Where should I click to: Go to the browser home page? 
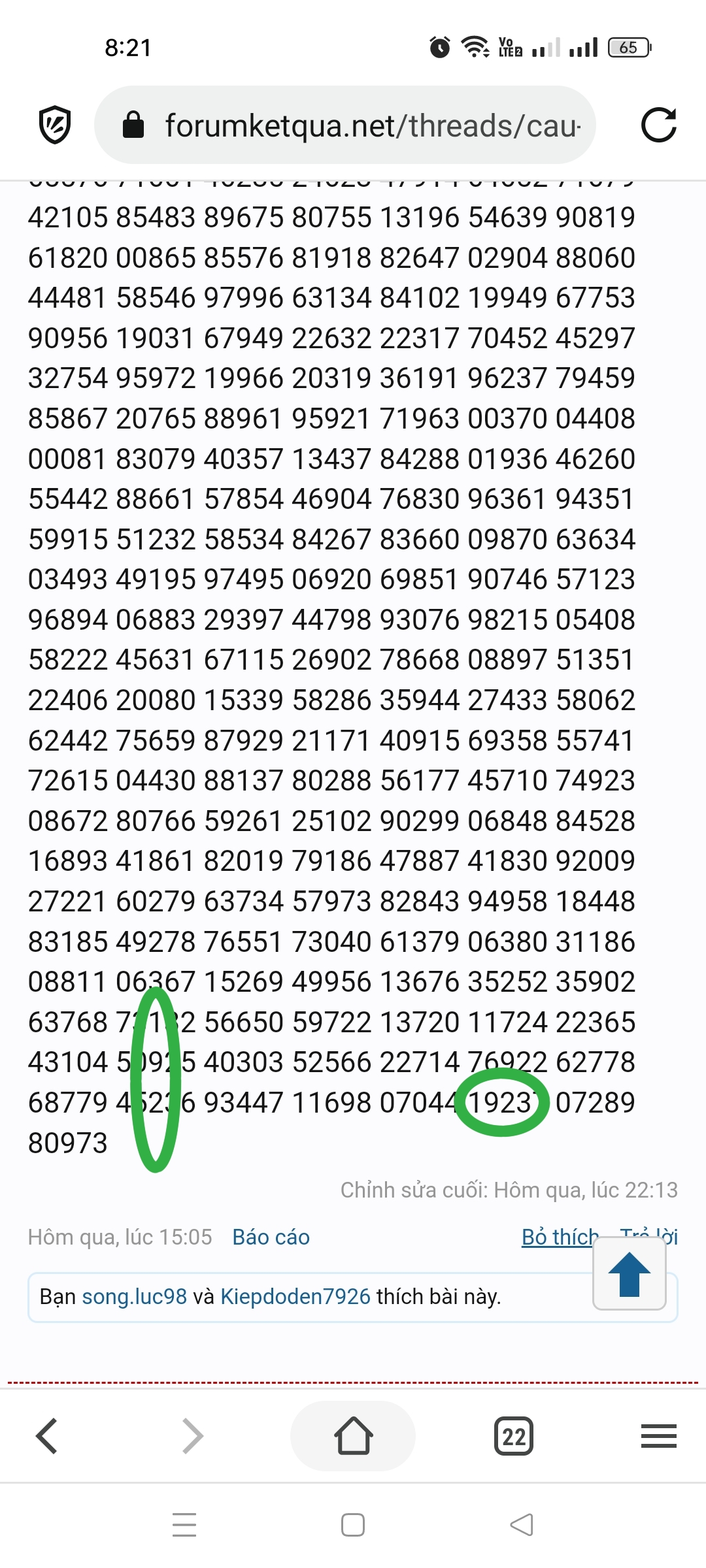[x=353, y=1436]
